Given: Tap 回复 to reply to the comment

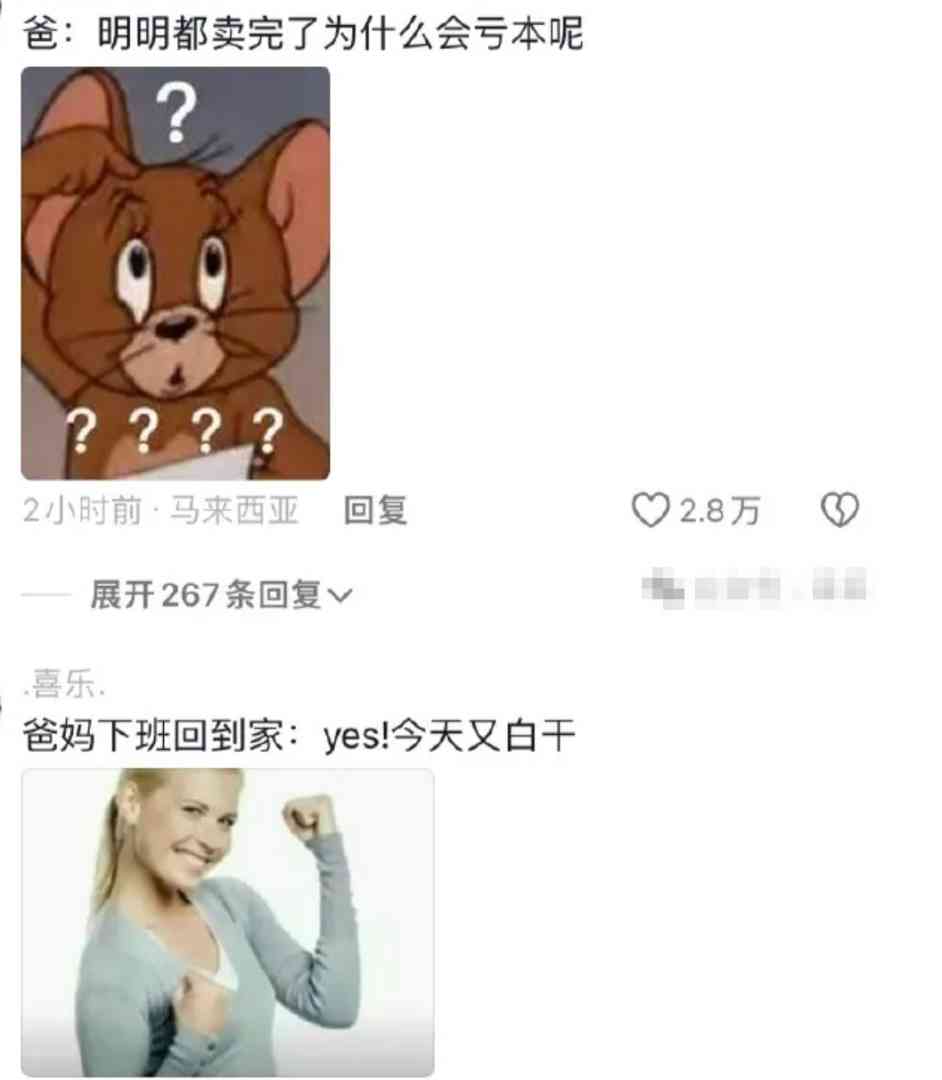Looking at the screenshot, I should [375, 511].
